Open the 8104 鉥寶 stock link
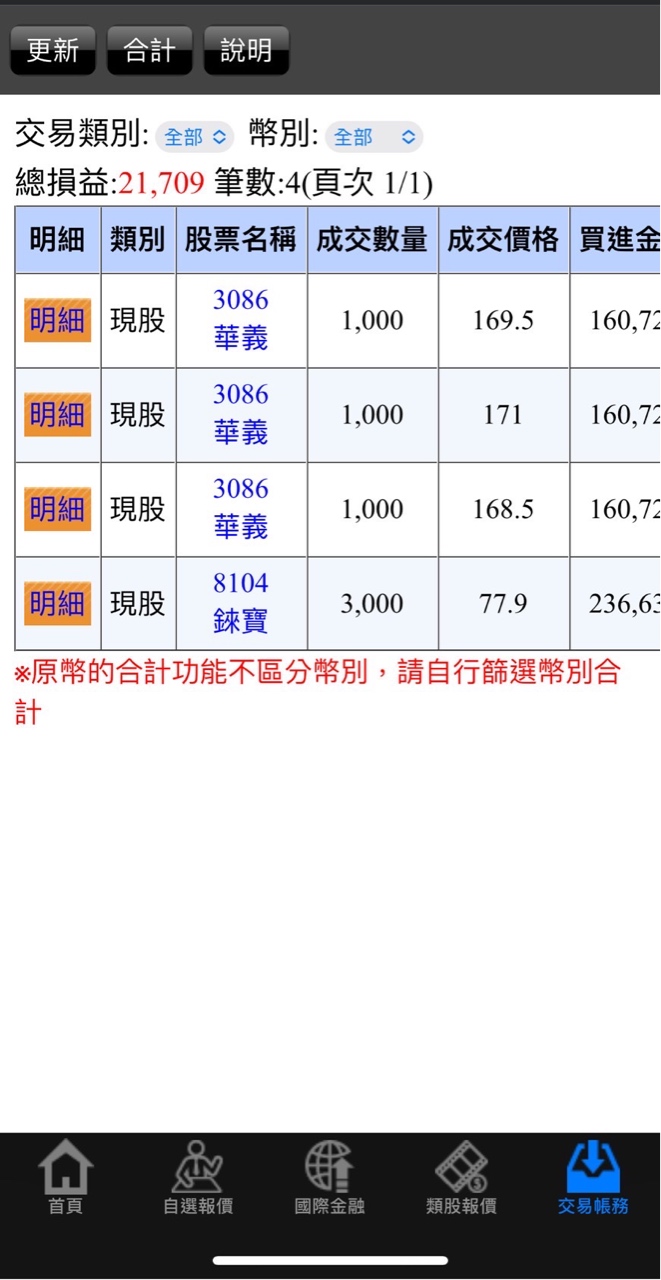 (x=241, y=603)
